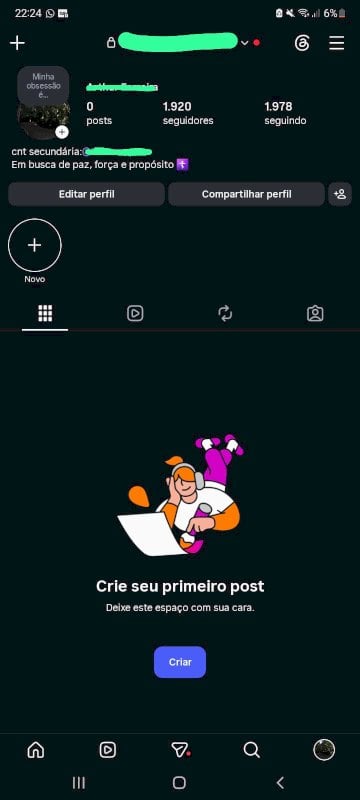
Task: Open the discover people icon
Action: click(340, 194)
